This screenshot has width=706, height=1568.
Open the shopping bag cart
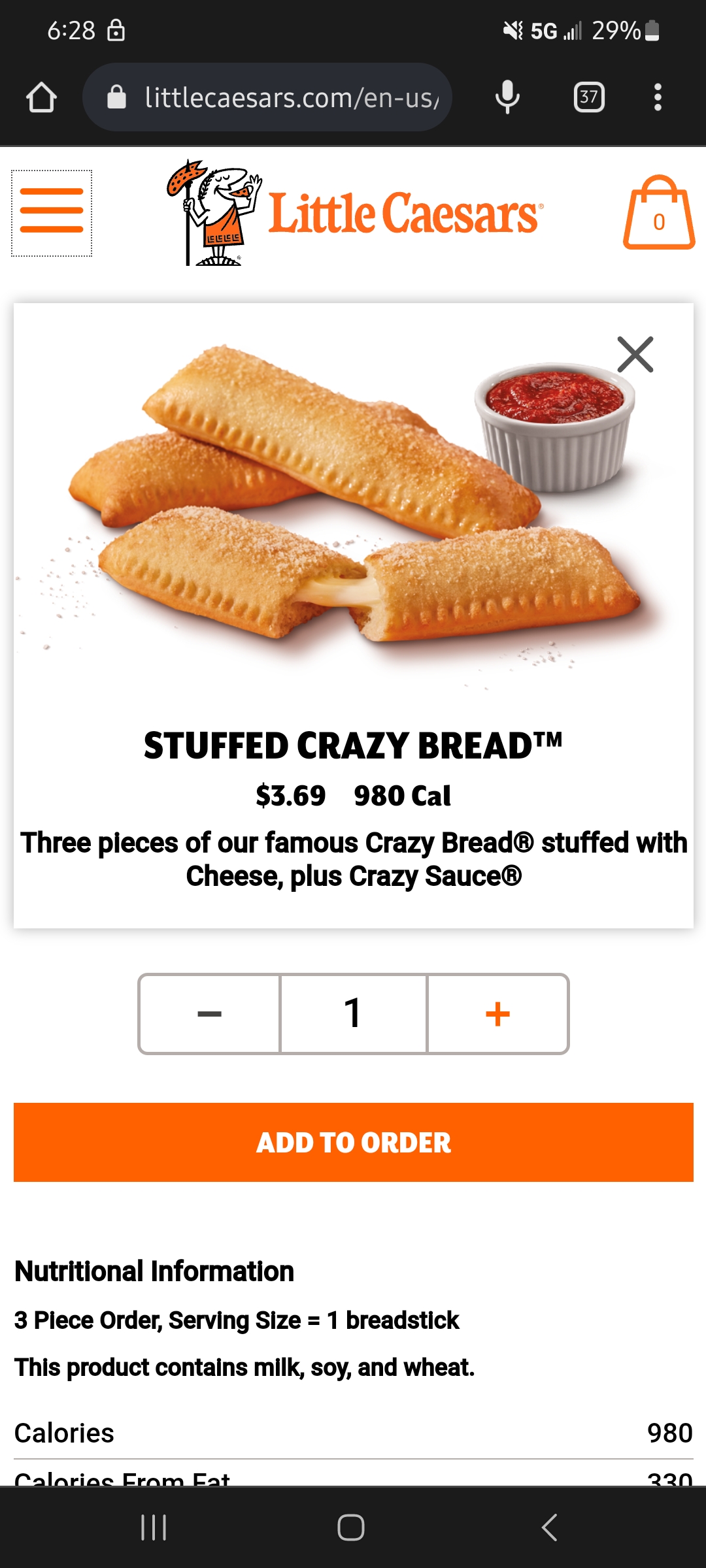point(658,213)
